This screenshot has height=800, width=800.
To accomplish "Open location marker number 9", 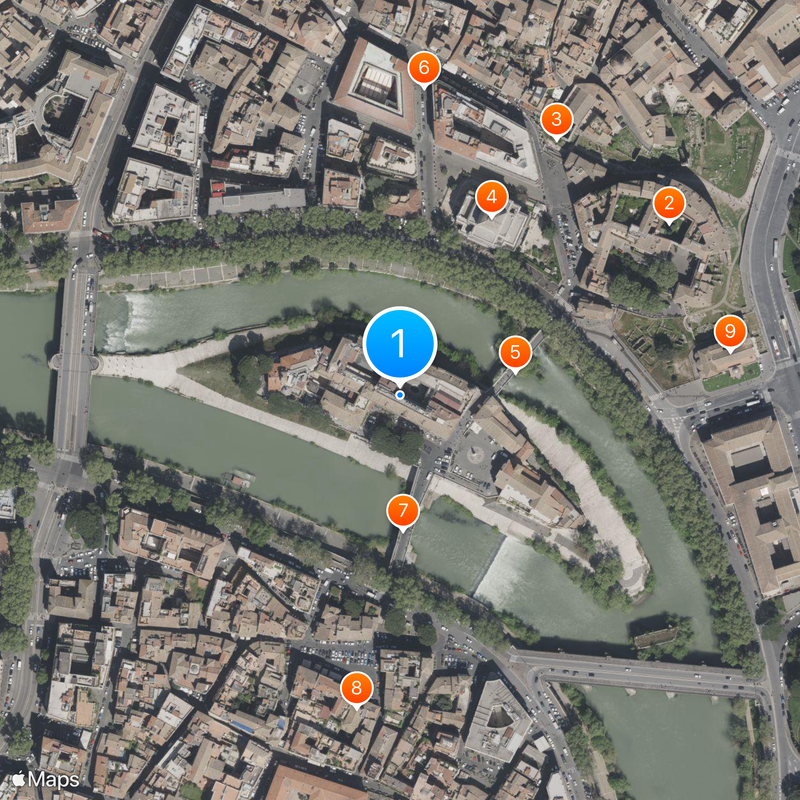I will (730, 330).
